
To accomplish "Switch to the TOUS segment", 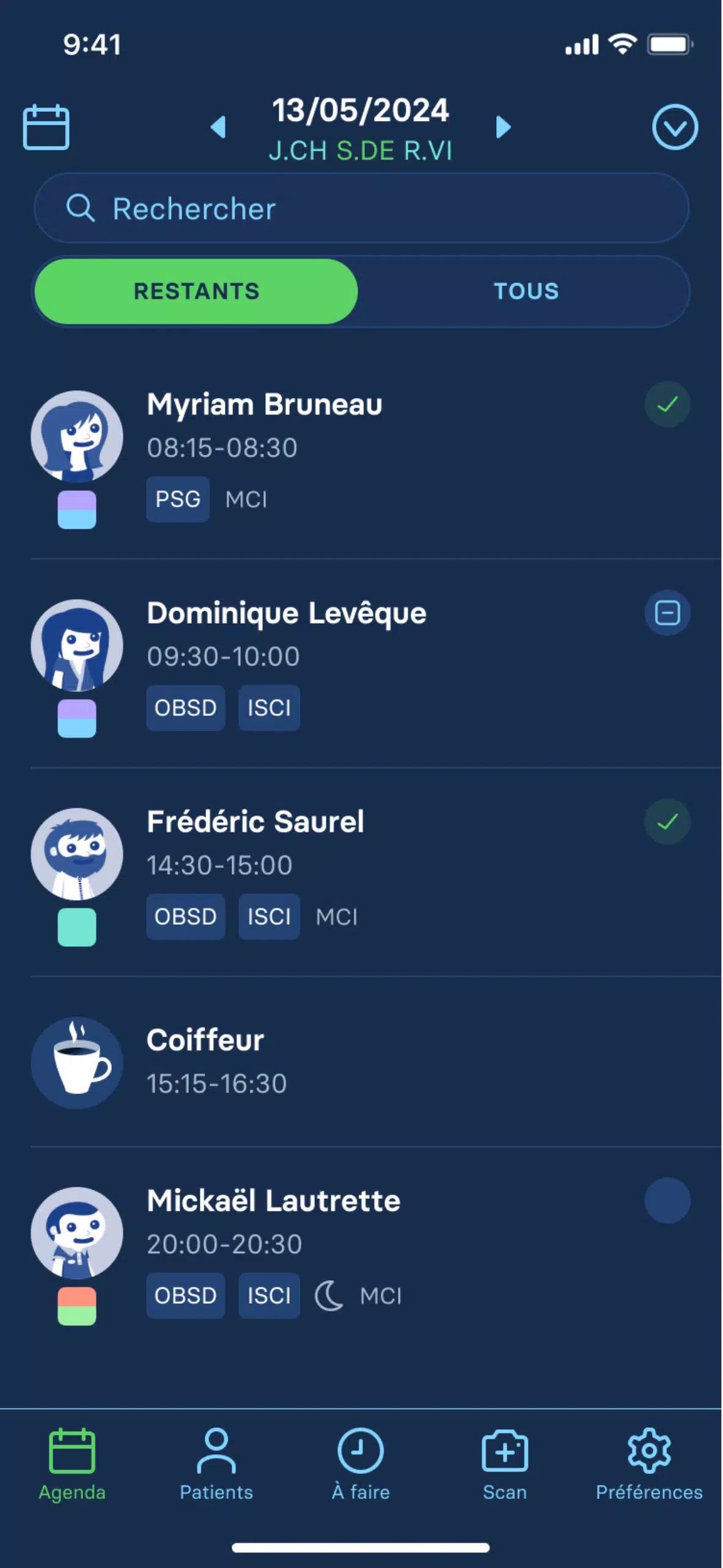I will [x=526, y=291].
